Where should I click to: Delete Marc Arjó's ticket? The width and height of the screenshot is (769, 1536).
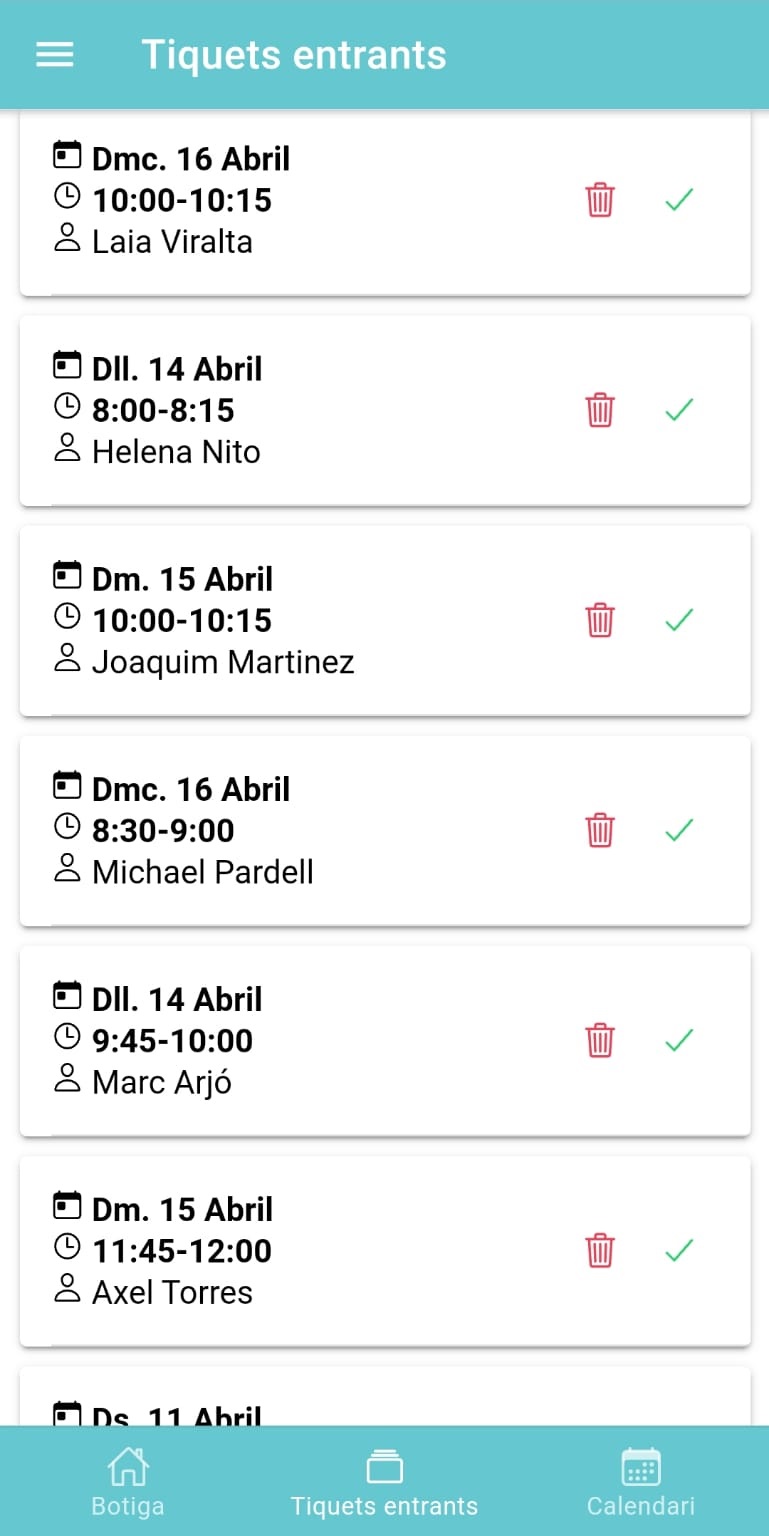click(600, 1040)
